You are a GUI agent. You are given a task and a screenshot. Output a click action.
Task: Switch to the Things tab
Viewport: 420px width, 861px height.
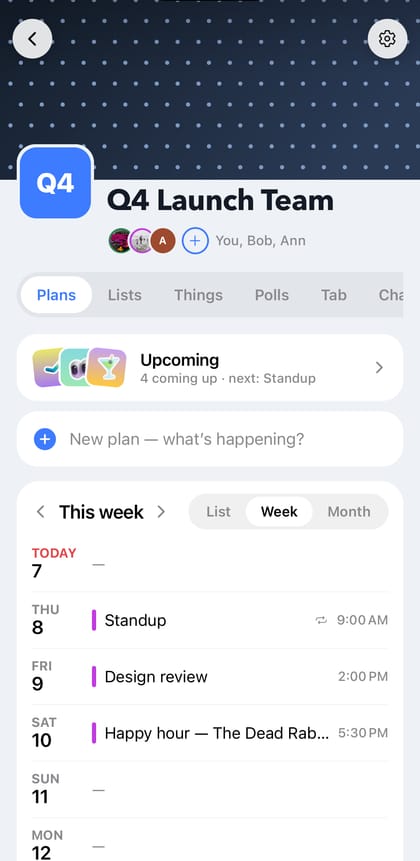[198, 295]
